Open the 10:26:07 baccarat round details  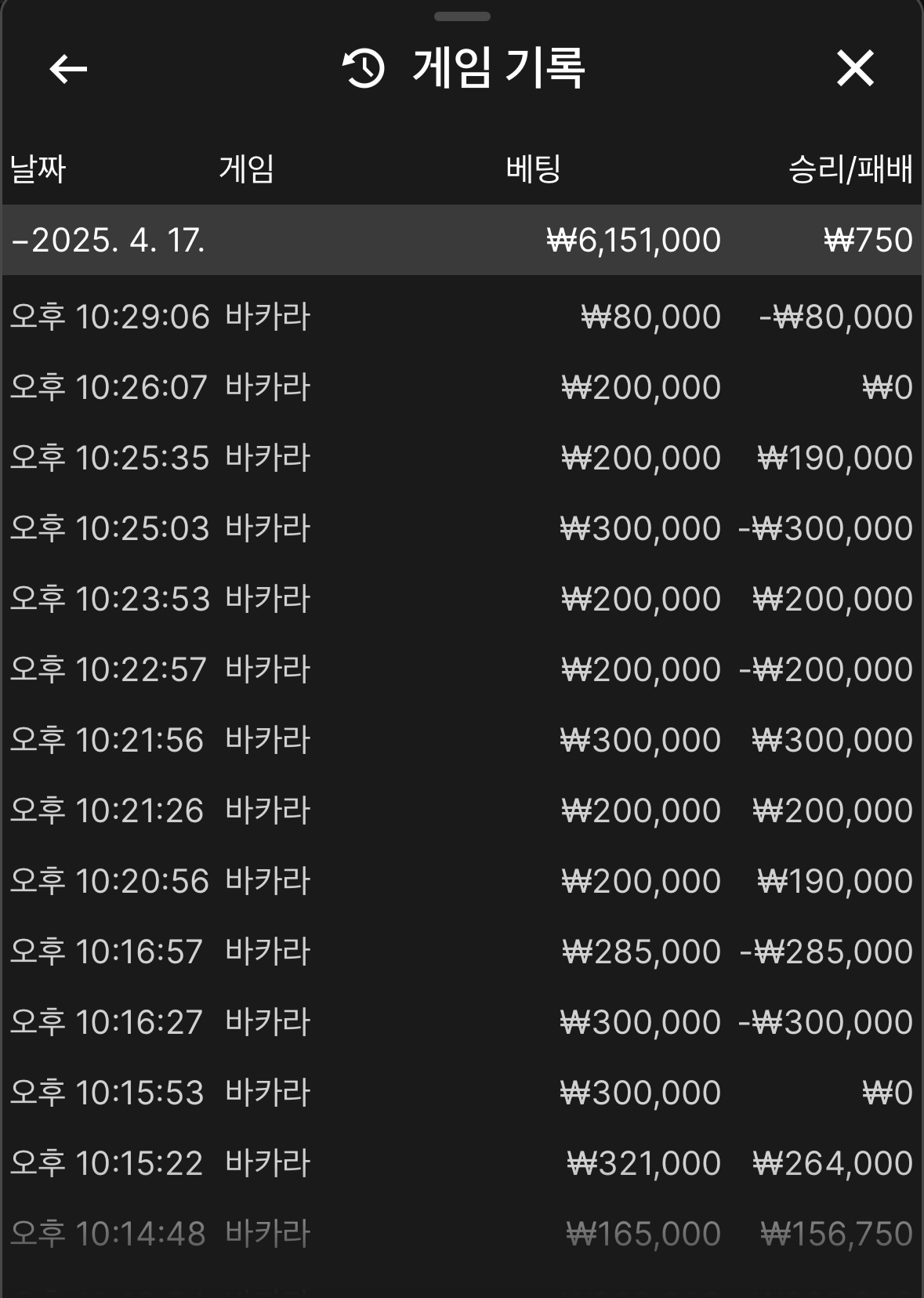tap(461, 388)
